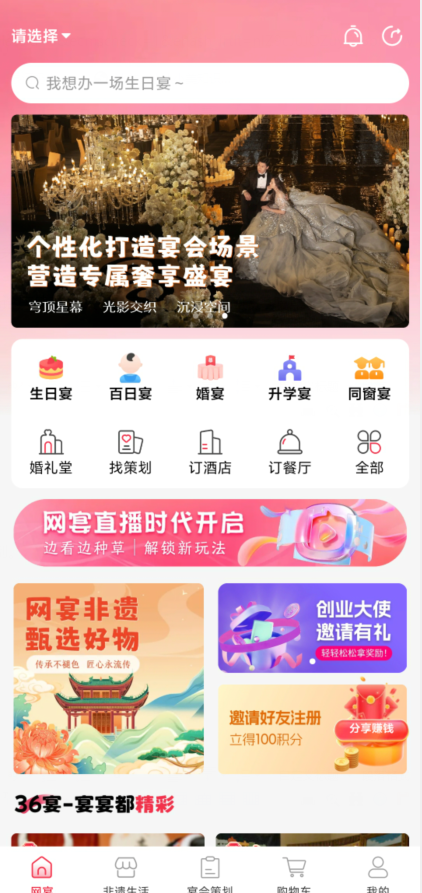Open the 网宴直播时代开启 banner
Image resolution: width=422 pixels, height=893 pixels.
(210, 532)
